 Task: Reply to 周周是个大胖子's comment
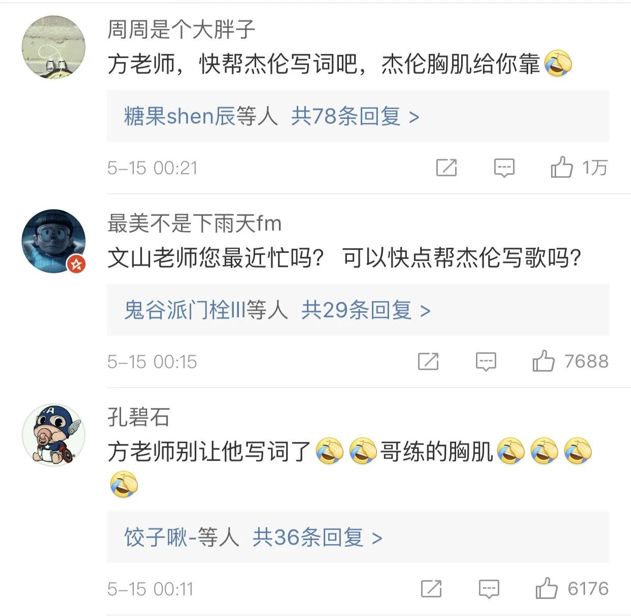click(x=505, y=168)
